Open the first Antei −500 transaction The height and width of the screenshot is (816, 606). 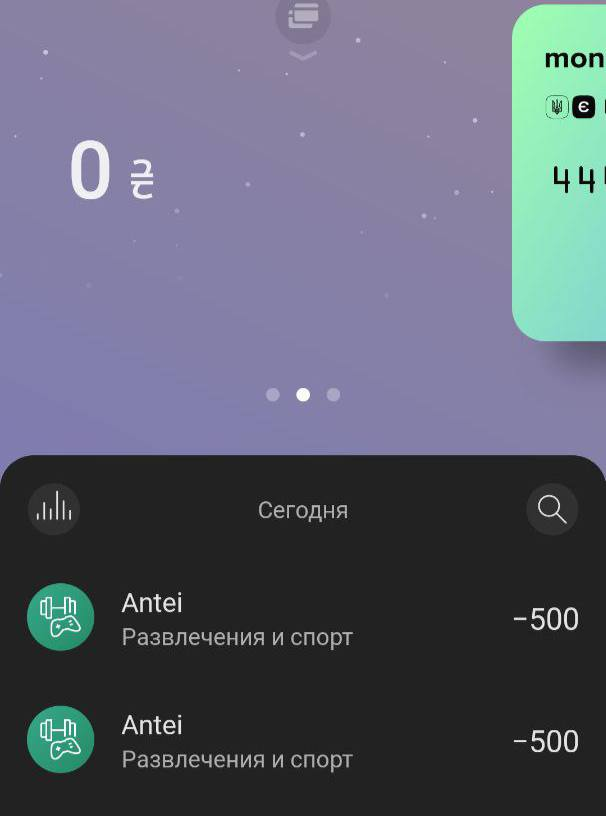point(302,619)
